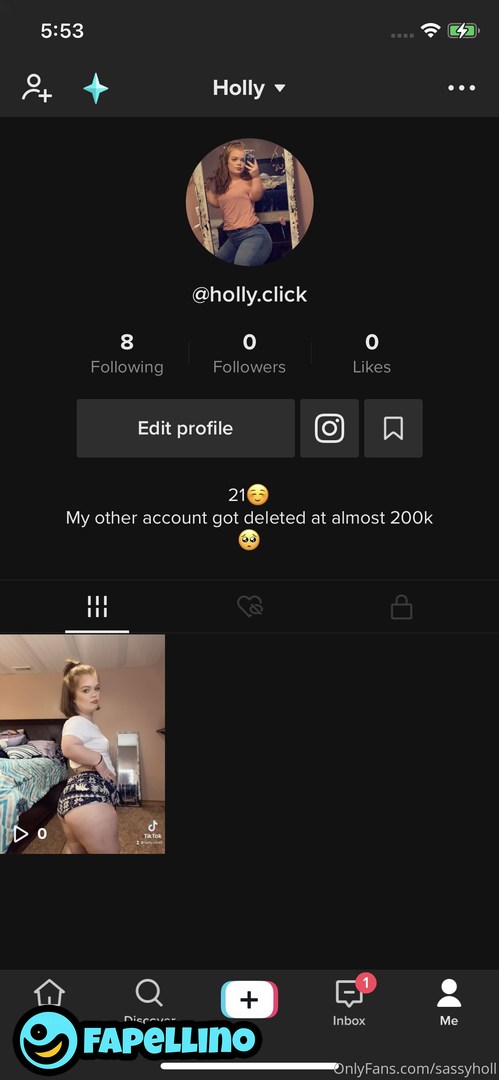Tap the profile photo avatar
This screenshot has height=1080, width=499.
coord(250,202)
